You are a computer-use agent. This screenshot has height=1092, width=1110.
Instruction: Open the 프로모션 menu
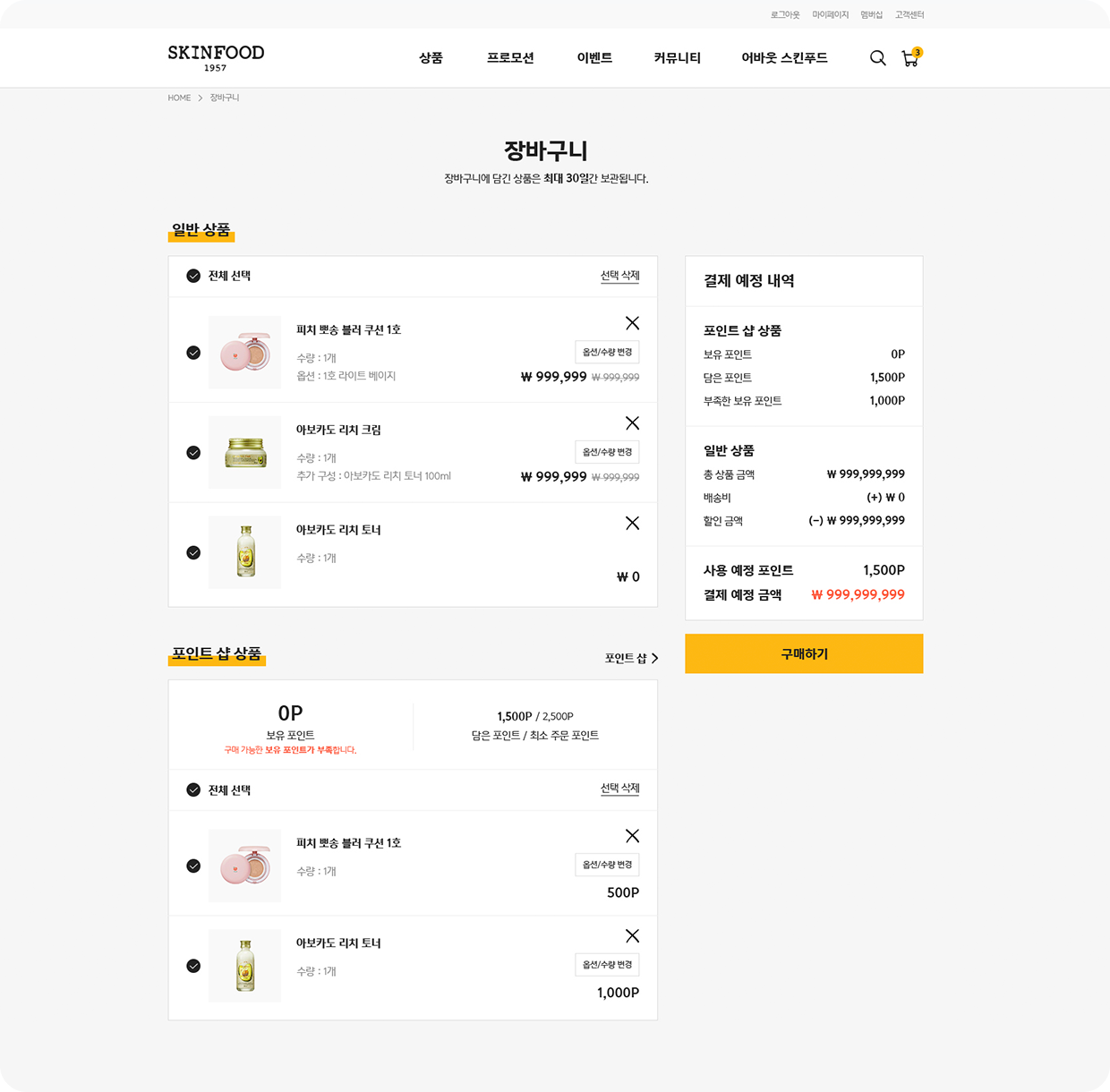pyautogui.click(x=510, y=58)
